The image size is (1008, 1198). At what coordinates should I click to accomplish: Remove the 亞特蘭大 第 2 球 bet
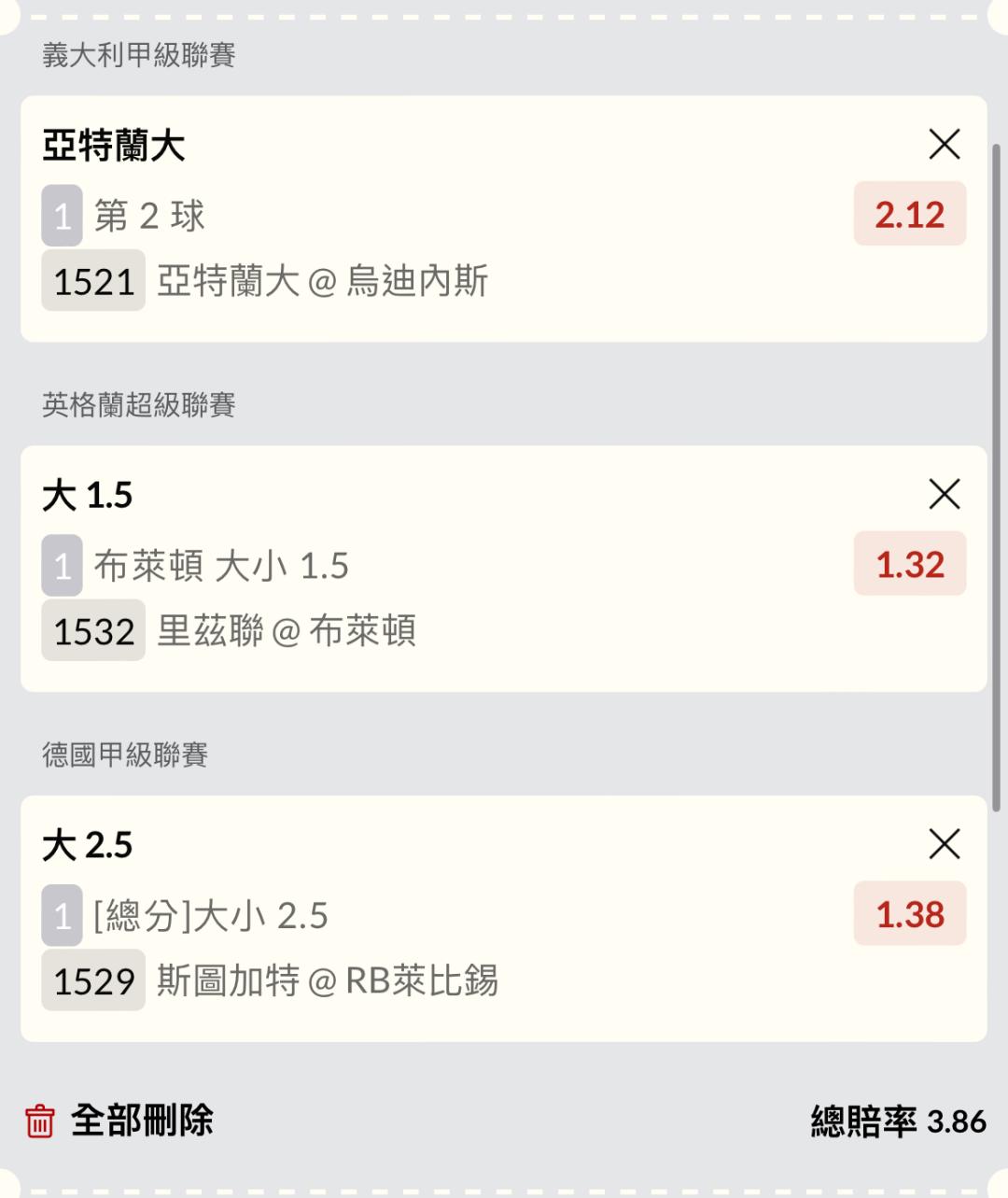coord(945,145)
